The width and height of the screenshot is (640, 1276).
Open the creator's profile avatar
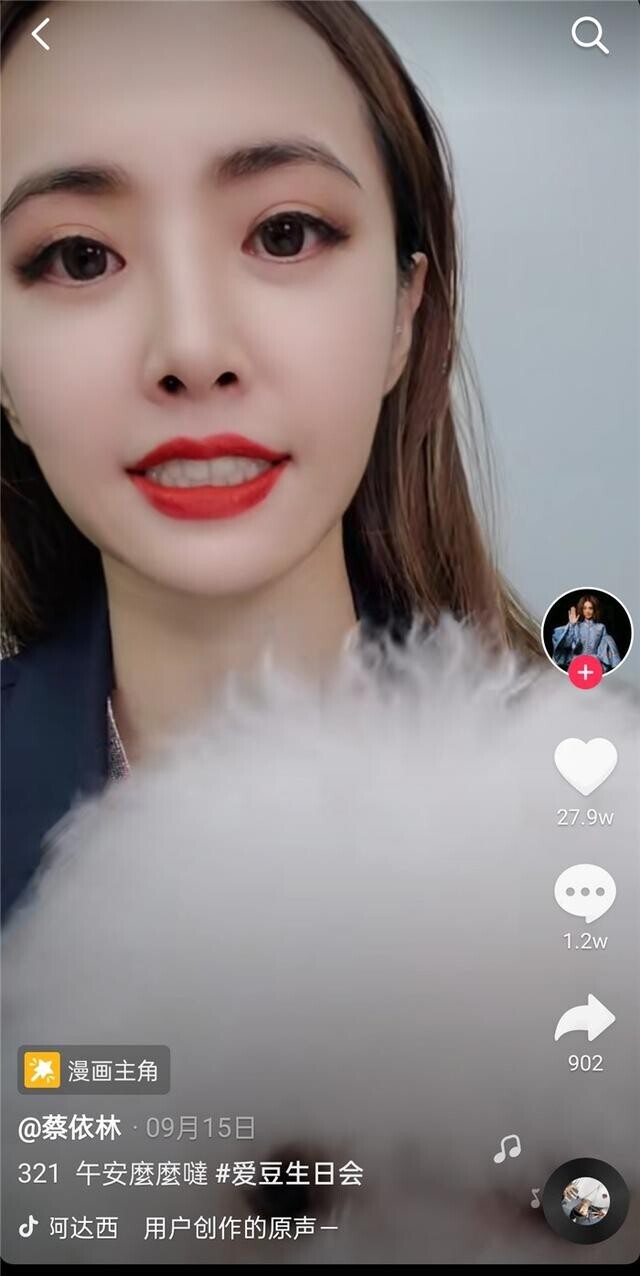587,632
